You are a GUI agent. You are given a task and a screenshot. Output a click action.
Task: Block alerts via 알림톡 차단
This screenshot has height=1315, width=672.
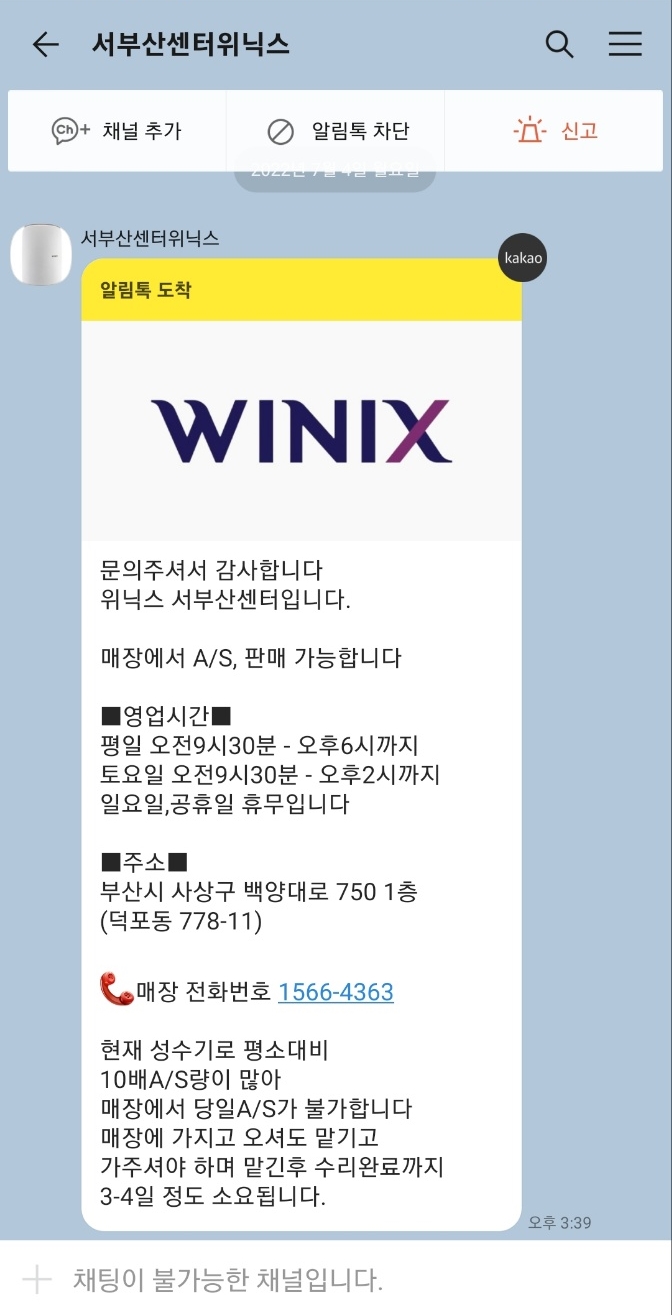pos(338,131)
